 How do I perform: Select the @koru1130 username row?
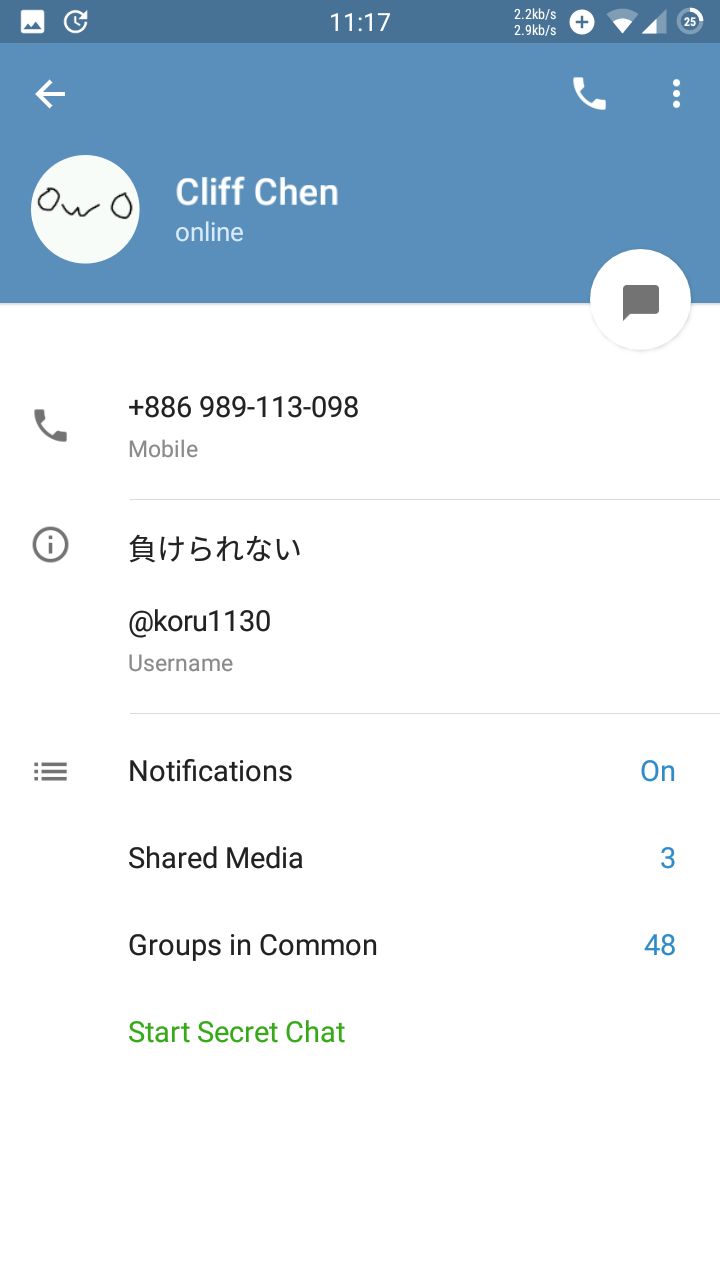360,639
